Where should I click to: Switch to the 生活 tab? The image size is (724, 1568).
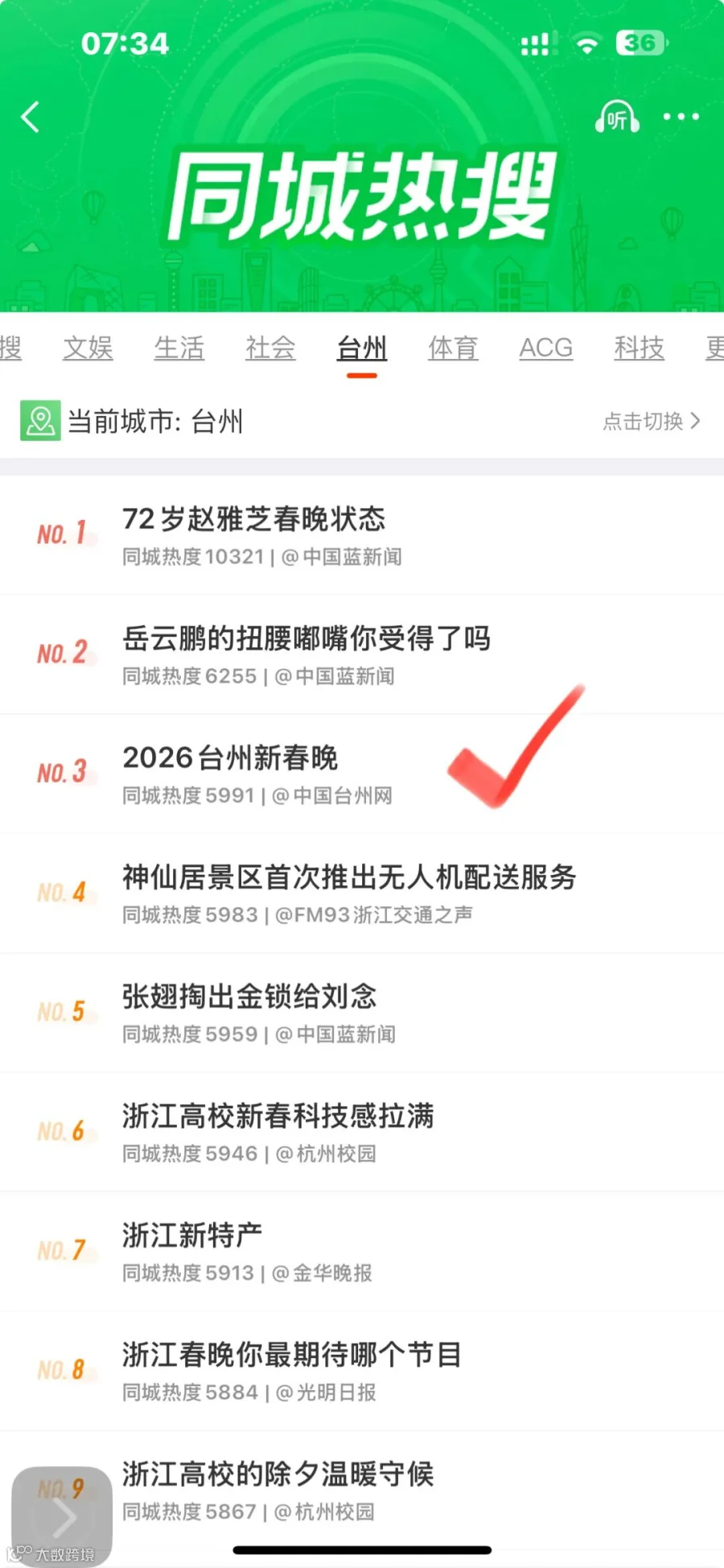click(179, 348)
